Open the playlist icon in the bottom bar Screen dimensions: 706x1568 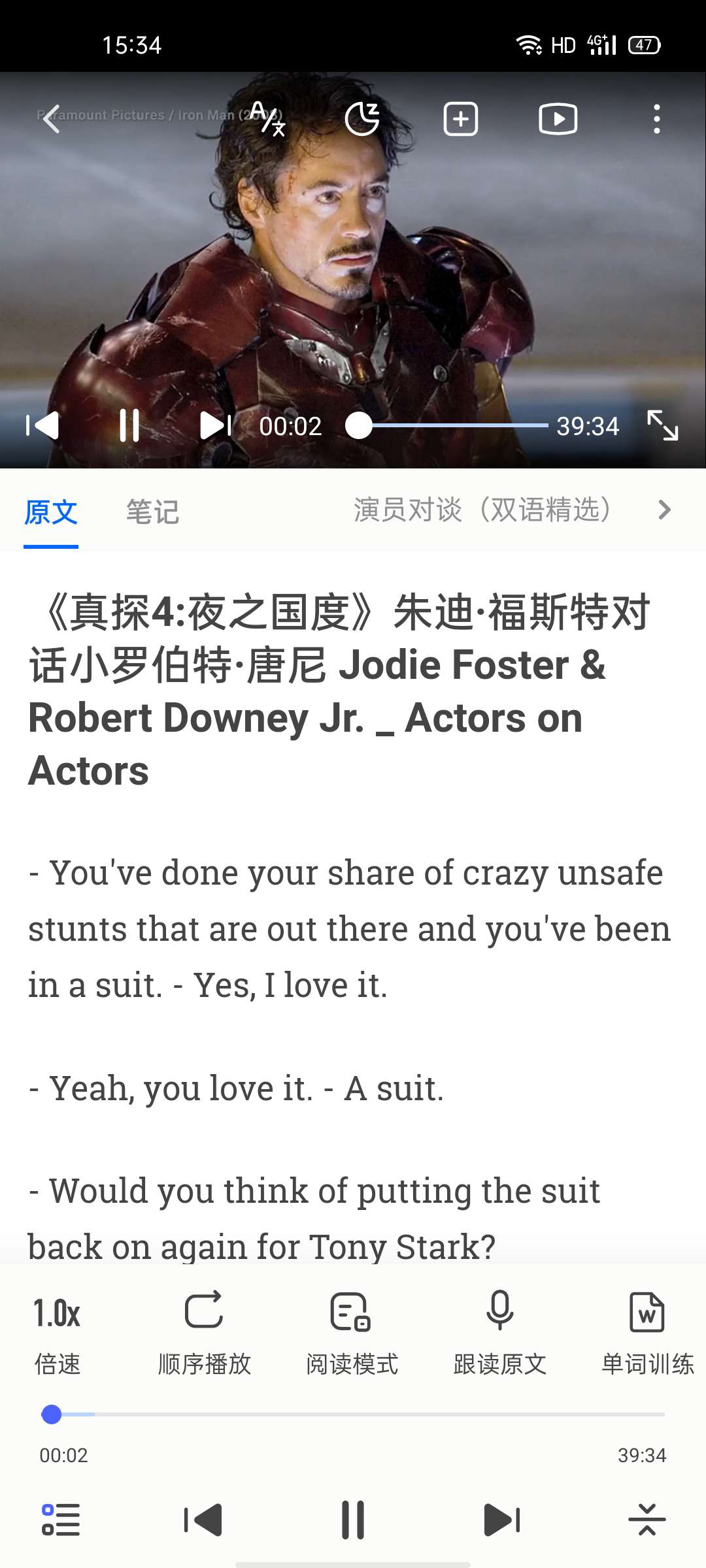click(x=61, y=1520)
